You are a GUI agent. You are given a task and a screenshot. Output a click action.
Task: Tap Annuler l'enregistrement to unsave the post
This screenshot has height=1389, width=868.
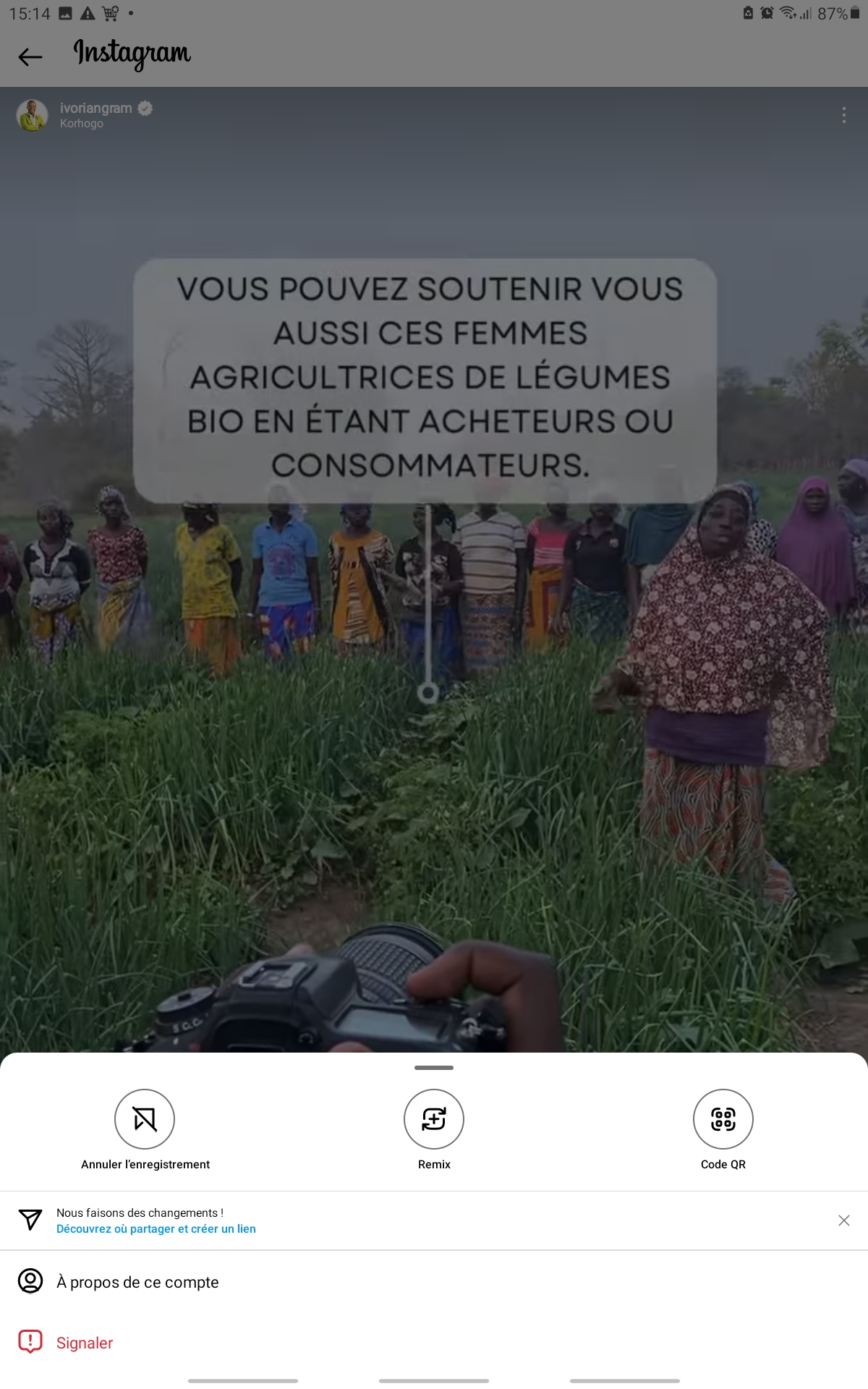point(145,1119)
